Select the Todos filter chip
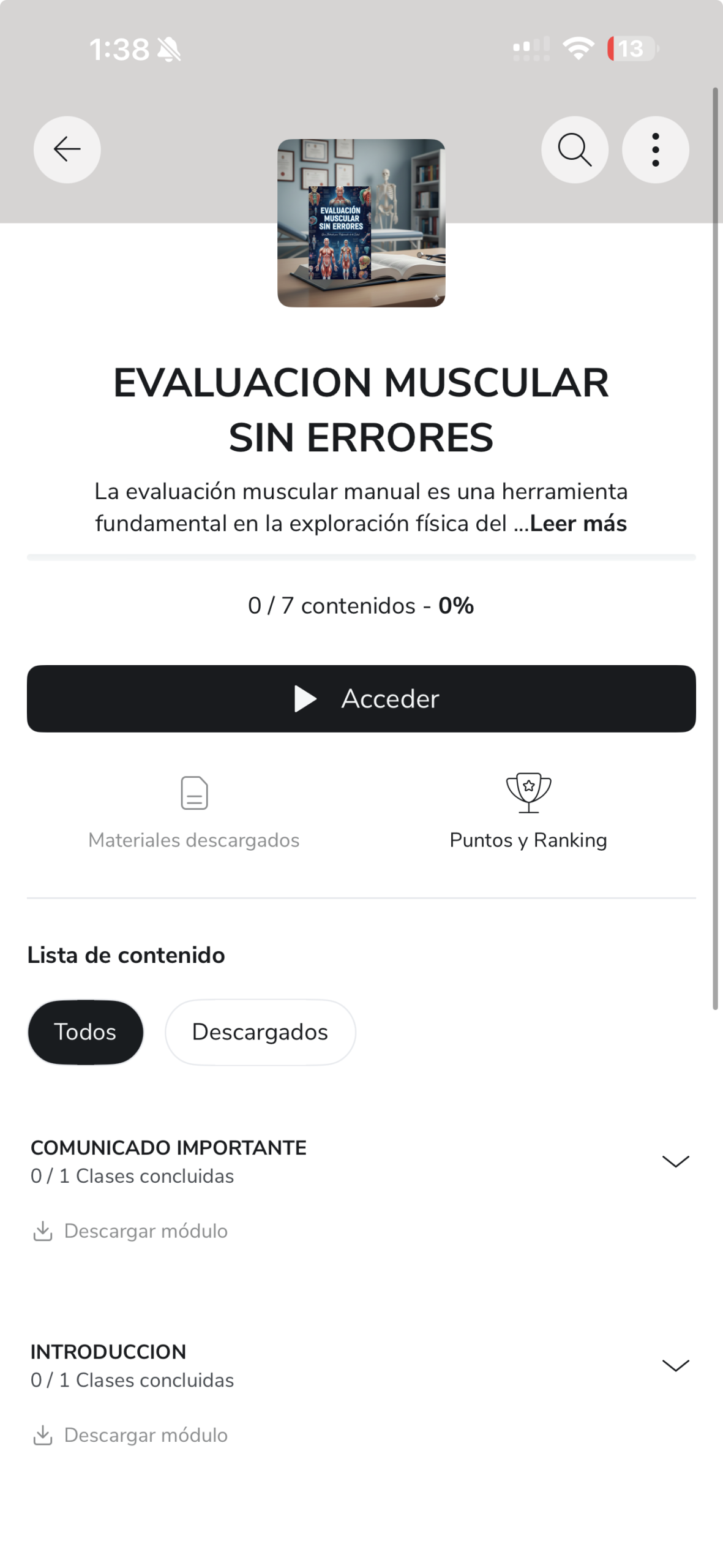 click(x=85, y=1032)
